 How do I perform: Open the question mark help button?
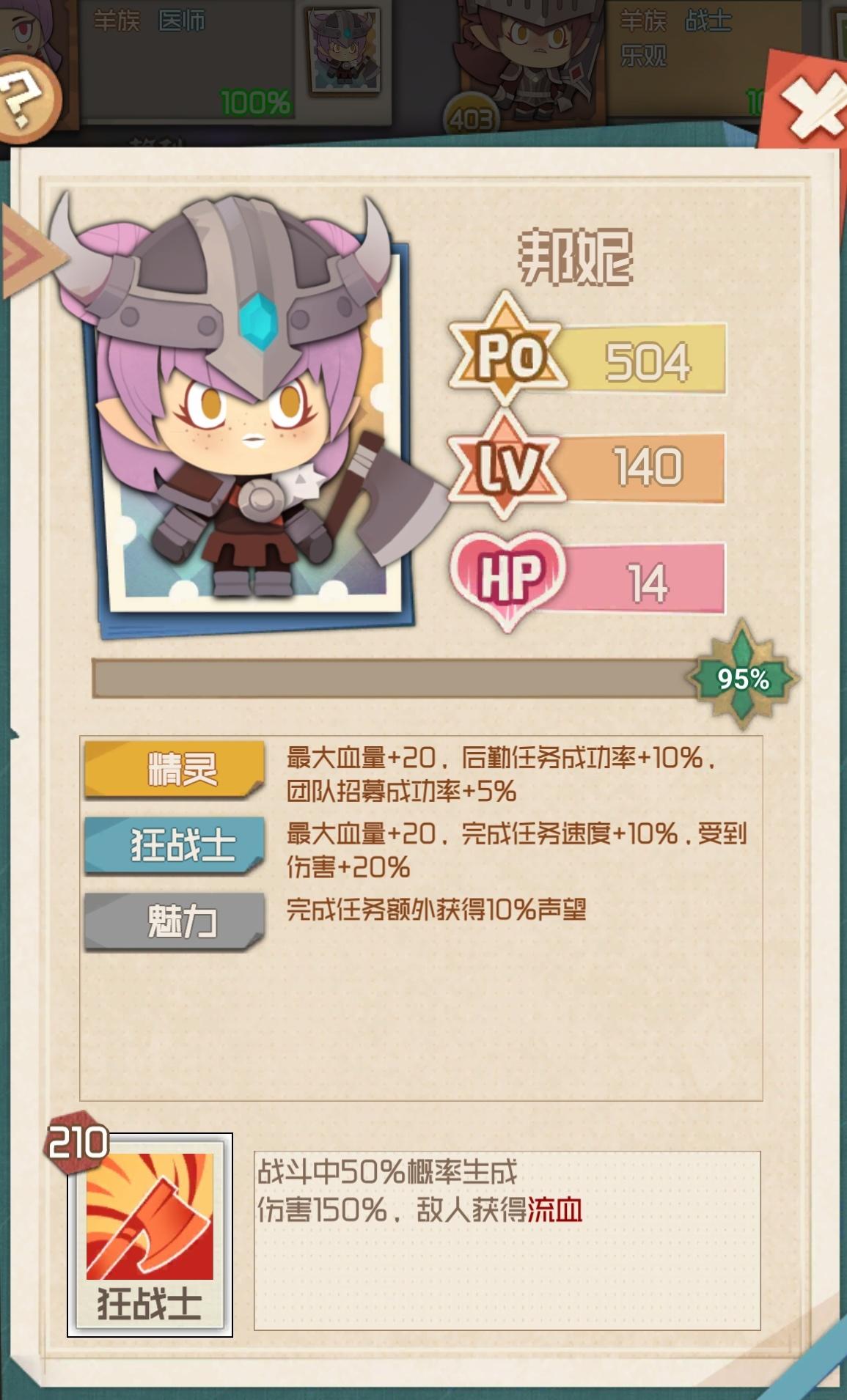point(23,99)
